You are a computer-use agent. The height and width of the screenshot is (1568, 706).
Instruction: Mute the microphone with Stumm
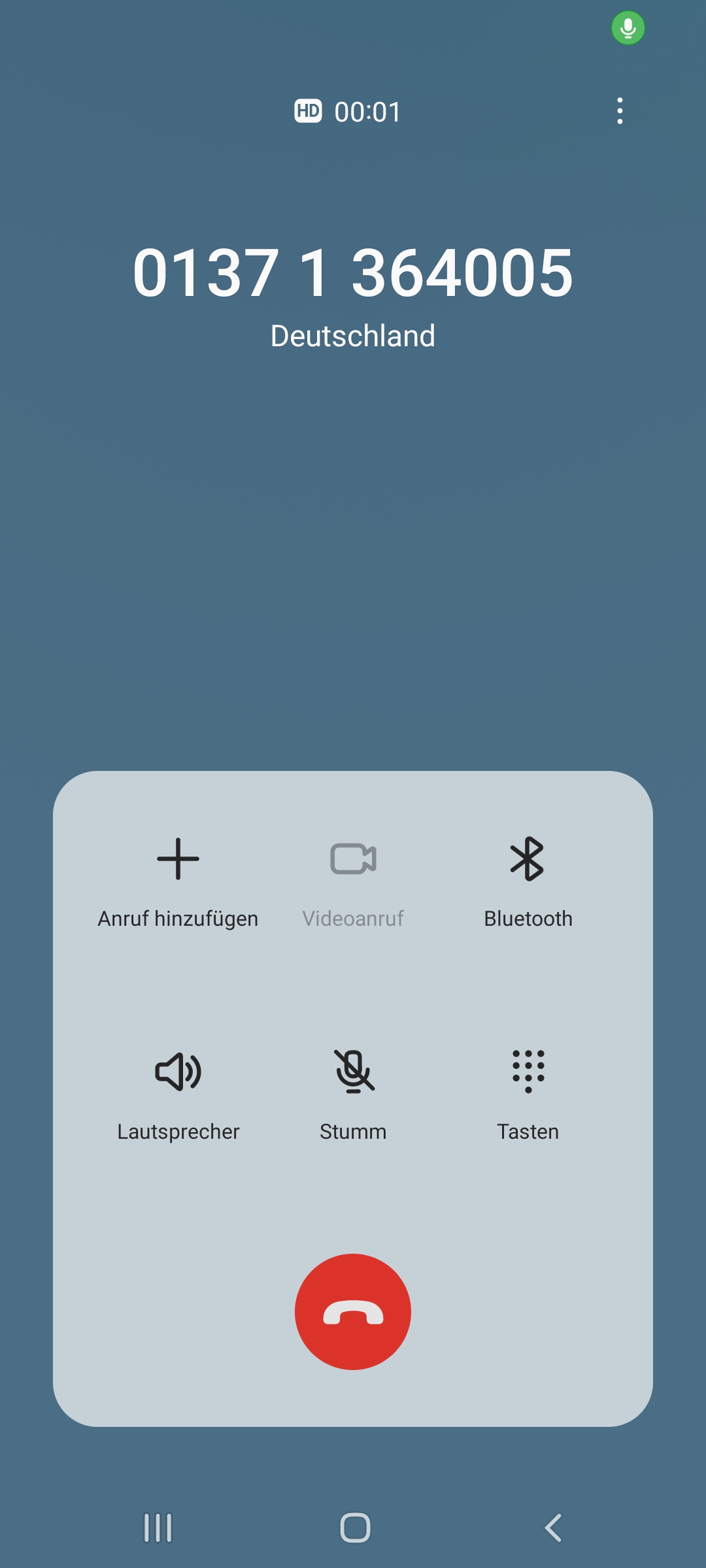coord(353,1093)
